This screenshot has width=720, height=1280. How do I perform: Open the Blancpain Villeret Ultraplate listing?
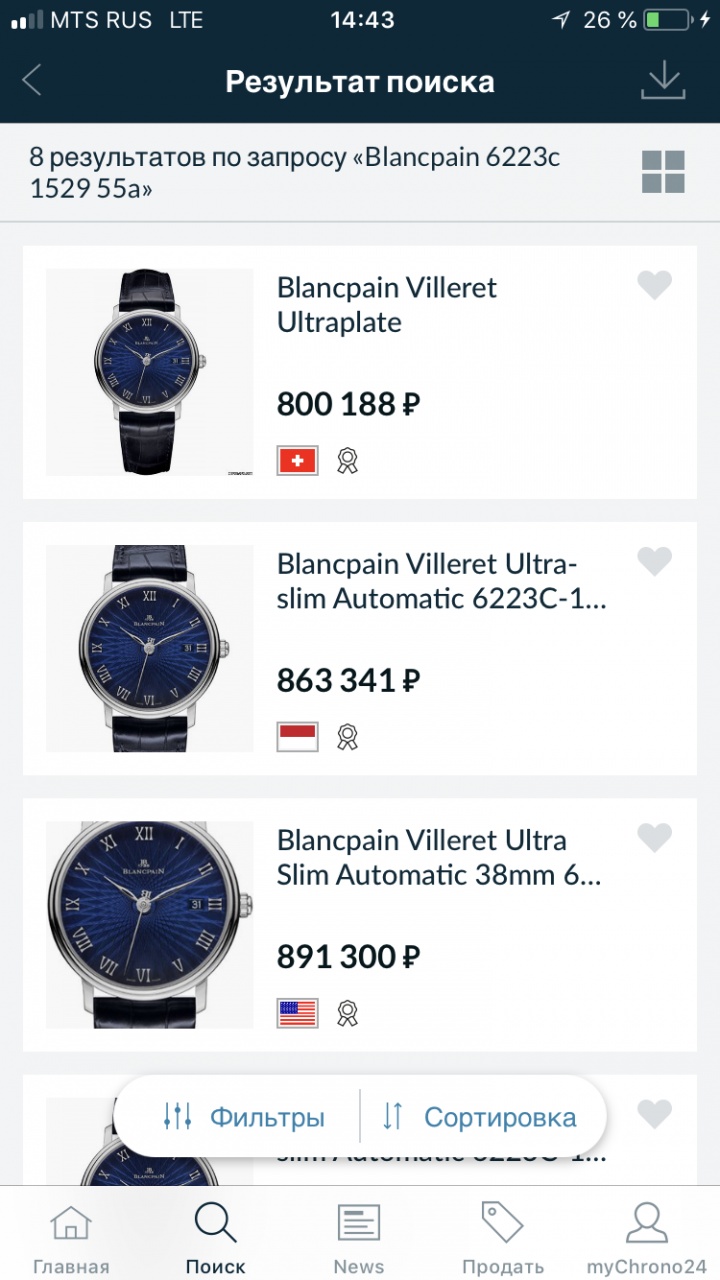(x=386, y=305)
